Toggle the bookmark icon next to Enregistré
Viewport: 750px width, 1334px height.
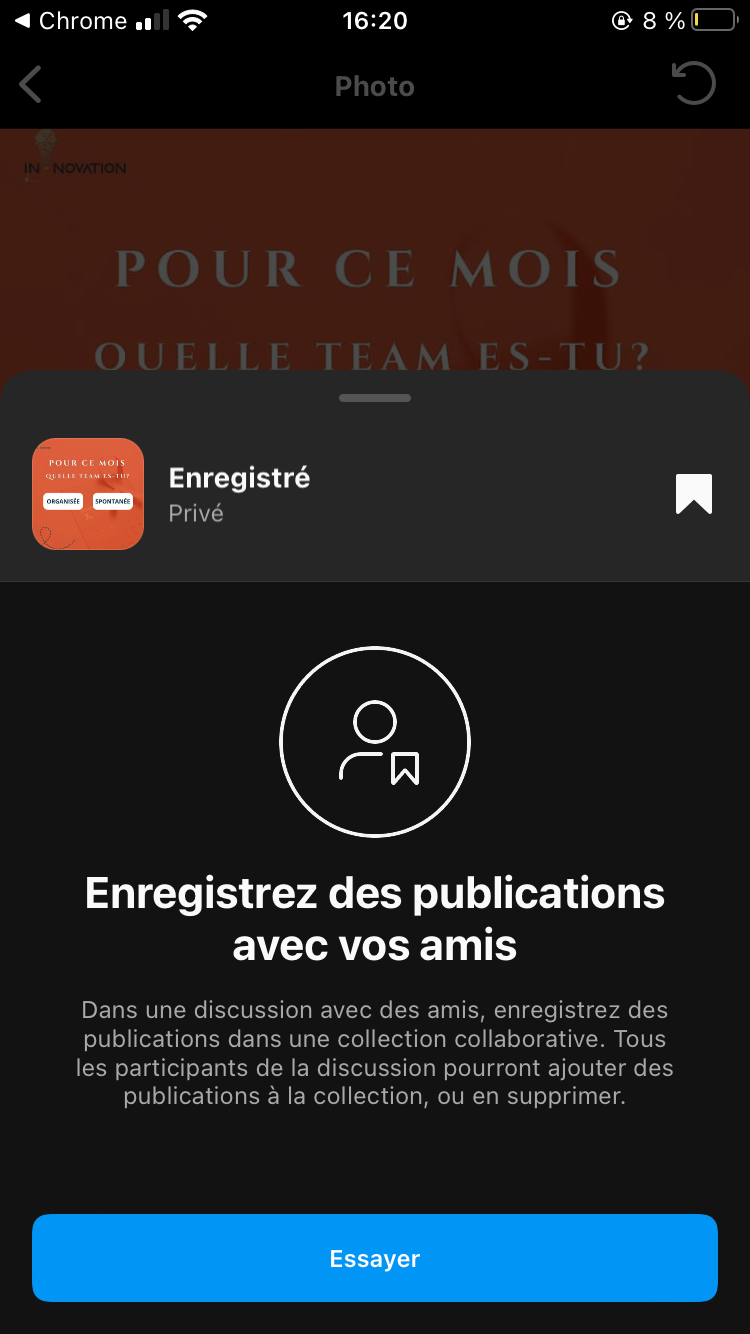click(694, 494)
